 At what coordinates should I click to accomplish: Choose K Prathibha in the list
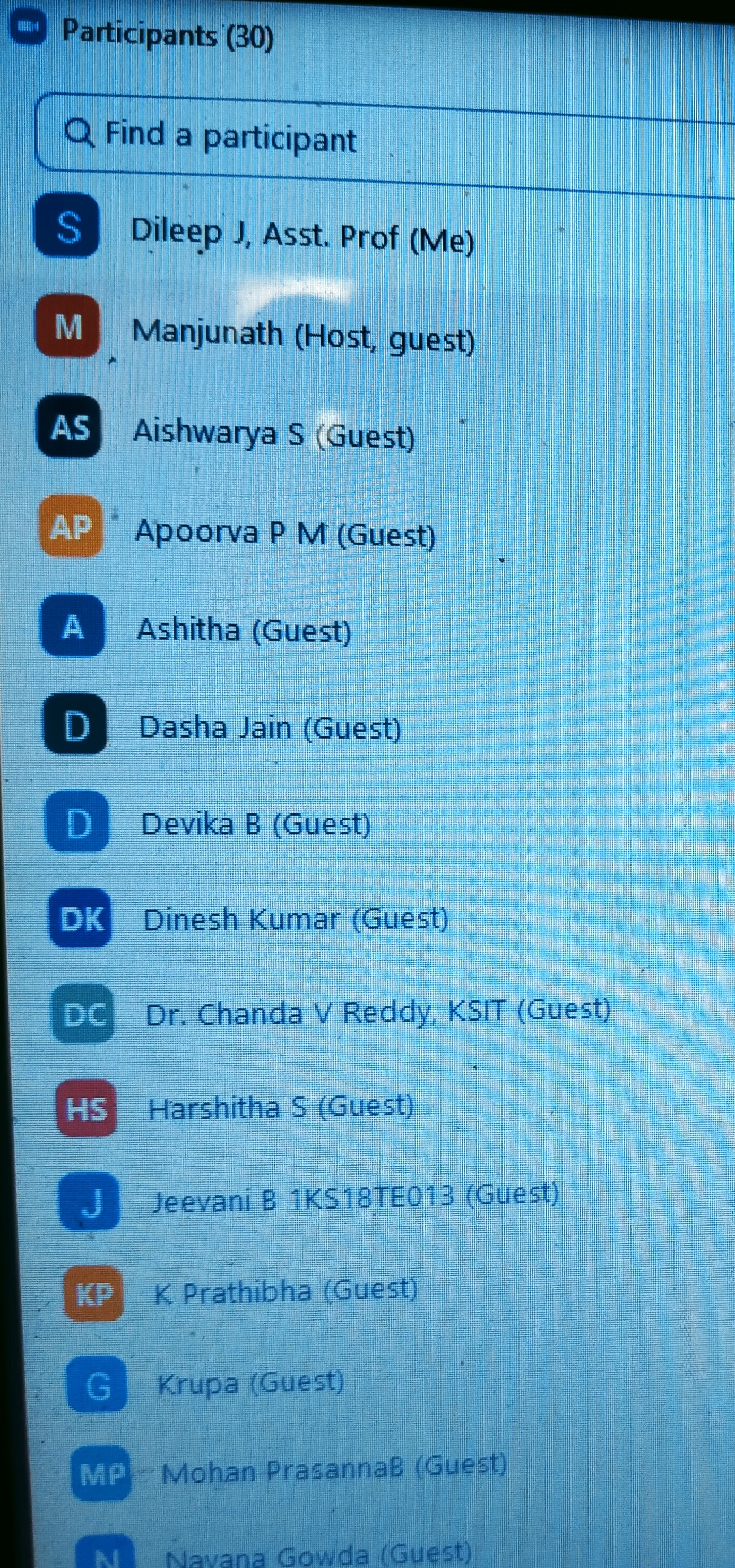[x=285, y=1290]
